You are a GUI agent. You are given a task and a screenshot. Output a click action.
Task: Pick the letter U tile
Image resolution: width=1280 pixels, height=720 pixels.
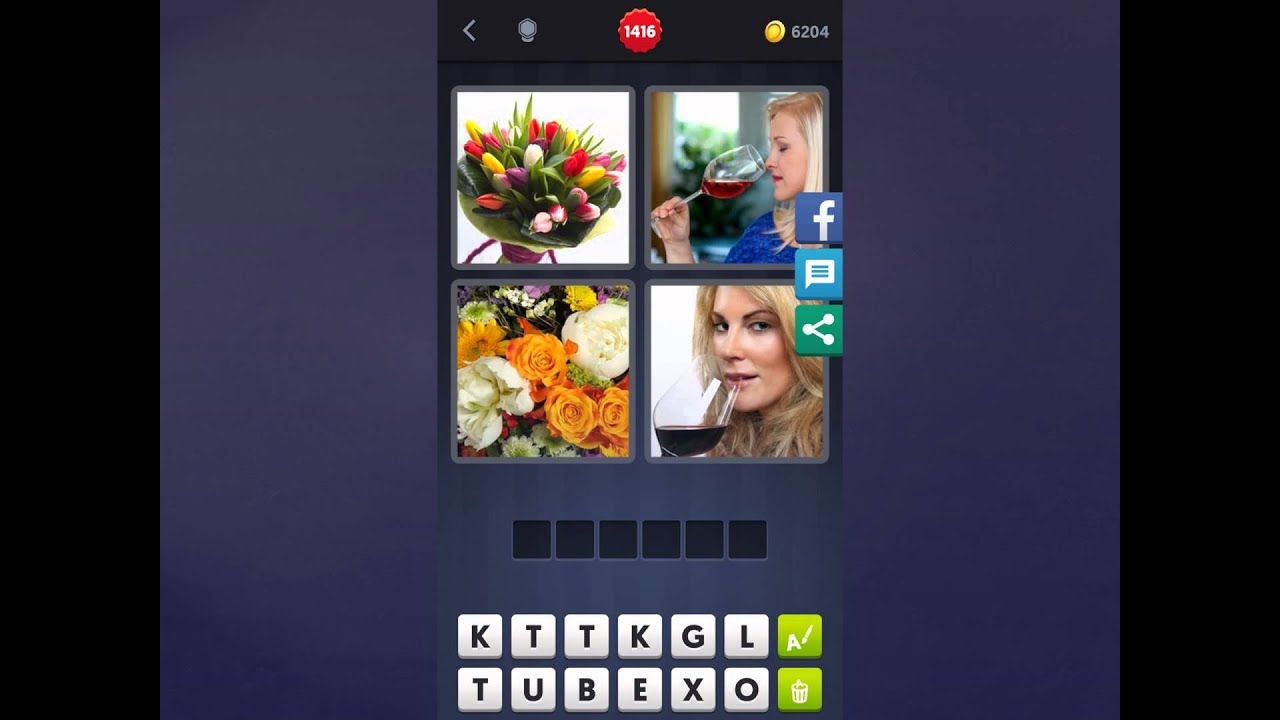tap(533, 690)
